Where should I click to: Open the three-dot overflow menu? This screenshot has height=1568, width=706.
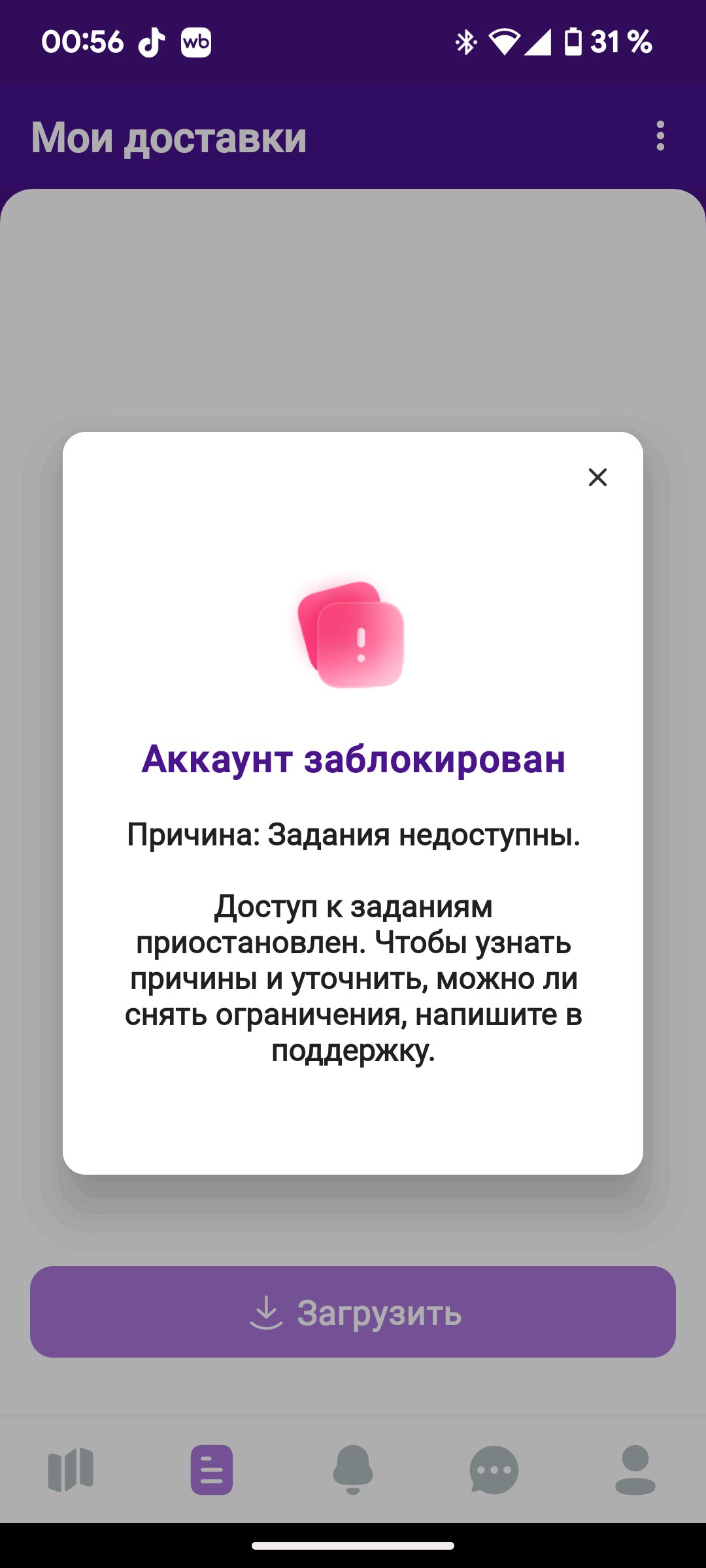point(660,136)
